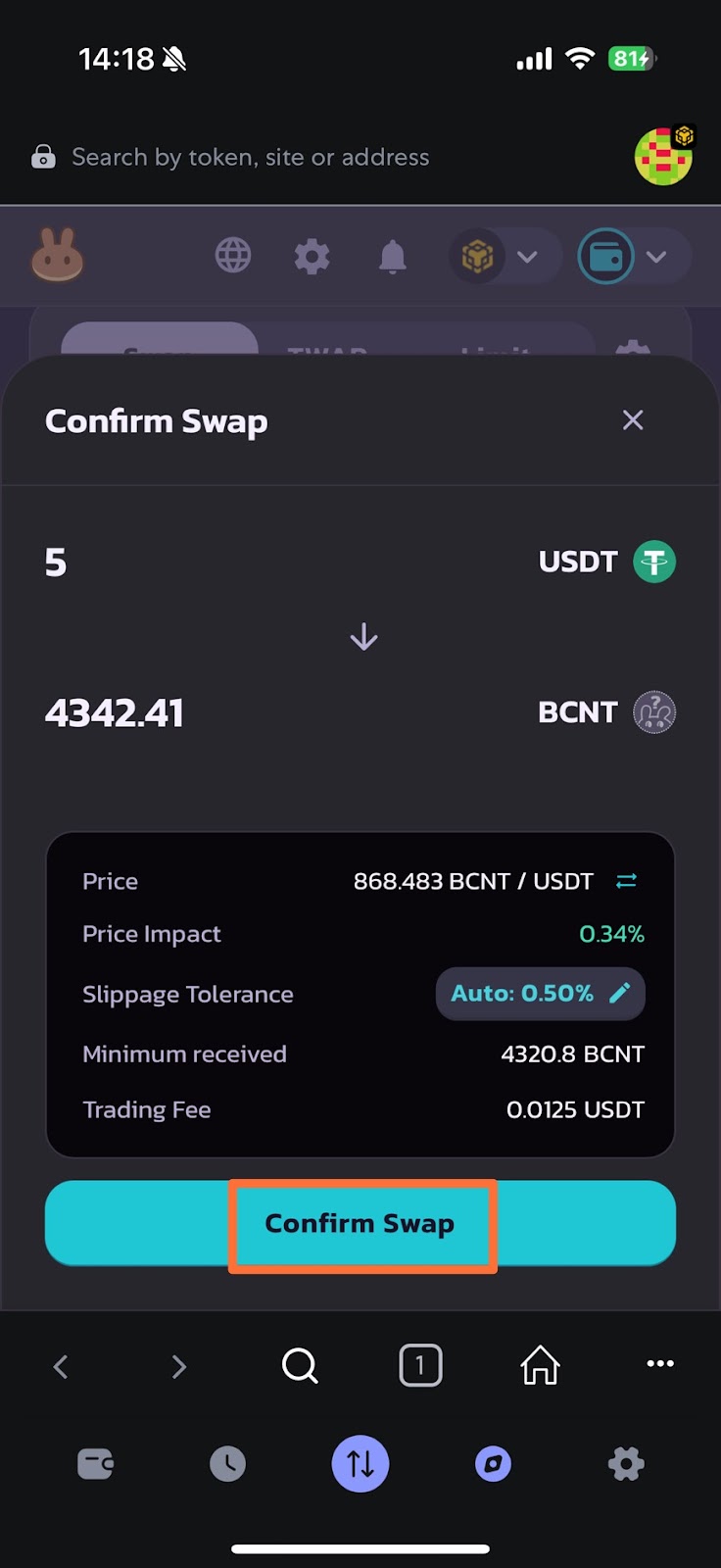This screenshot has width=721, height=1568.
Task: Invert the BCNT / USDT price display
Action: [x=626, y=881]
